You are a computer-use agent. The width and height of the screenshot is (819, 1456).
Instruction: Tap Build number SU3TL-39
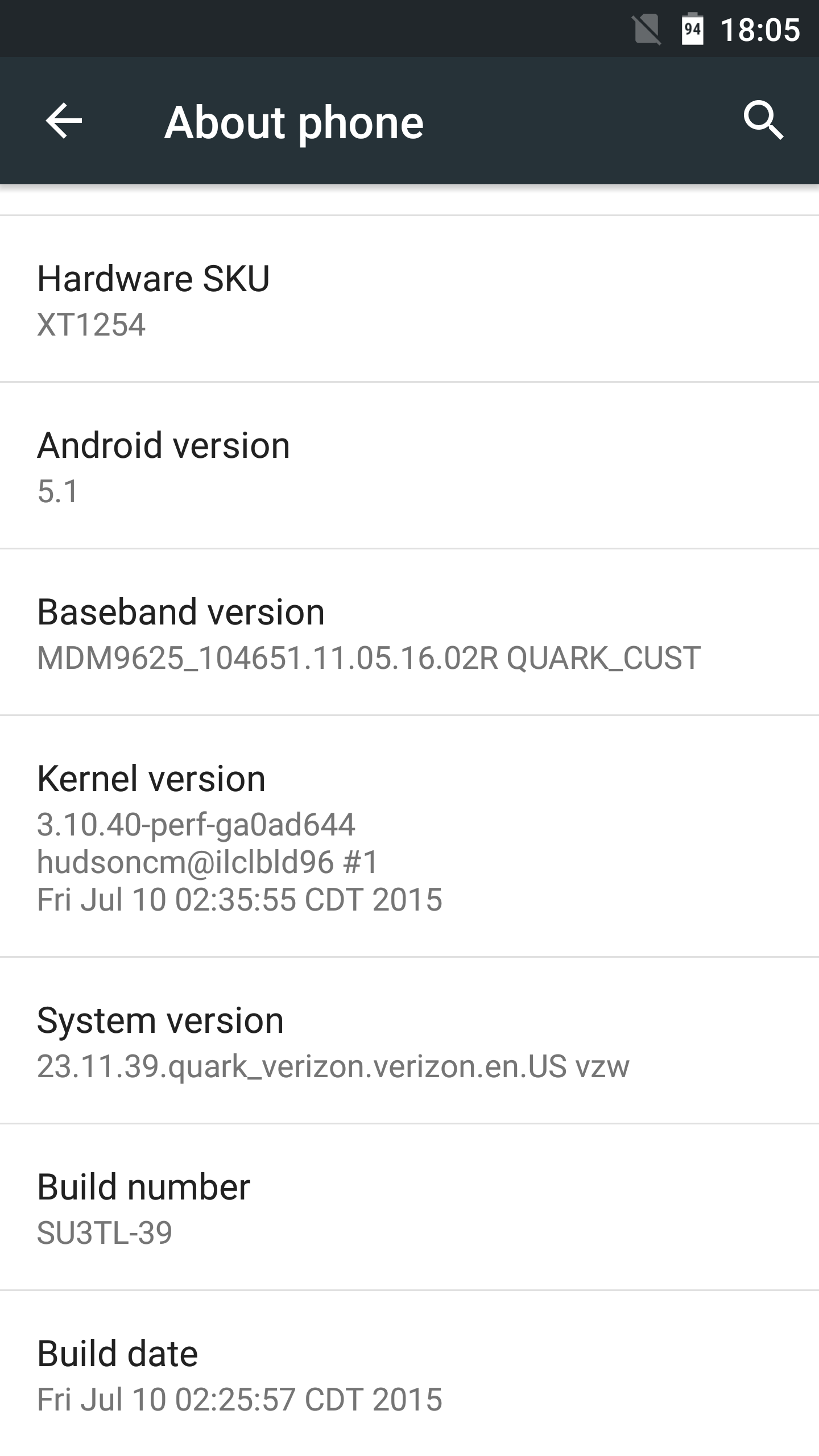pyautogui.click(x=409, y=1207)
